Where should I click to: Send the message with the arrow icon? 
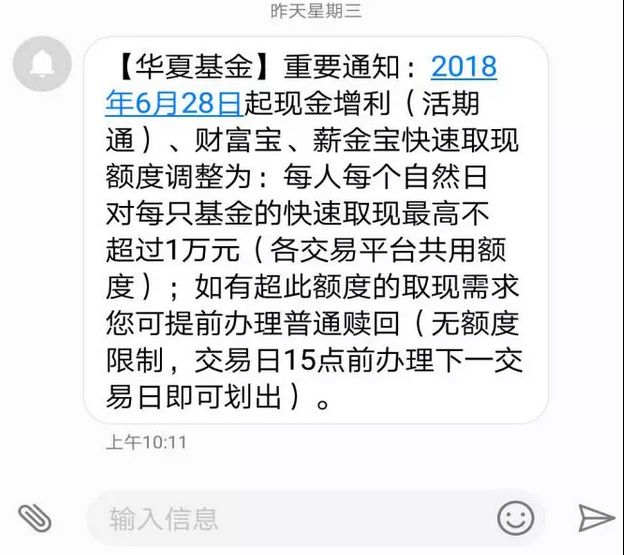click(x=595, y=518)
